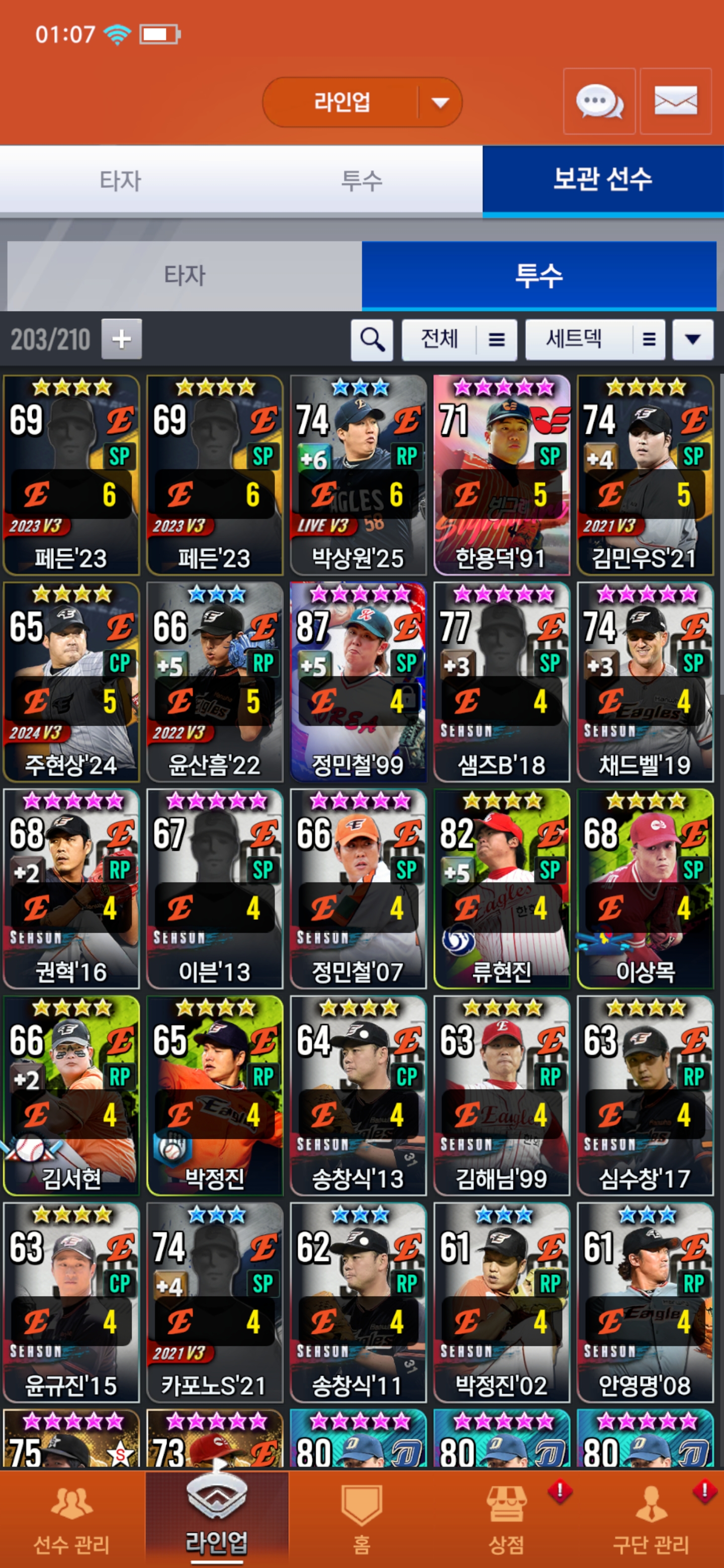Select the 타자 sub-tab under 보관 선수
This screenshot has width=724, height=1568.
click(x=185, y=276)
